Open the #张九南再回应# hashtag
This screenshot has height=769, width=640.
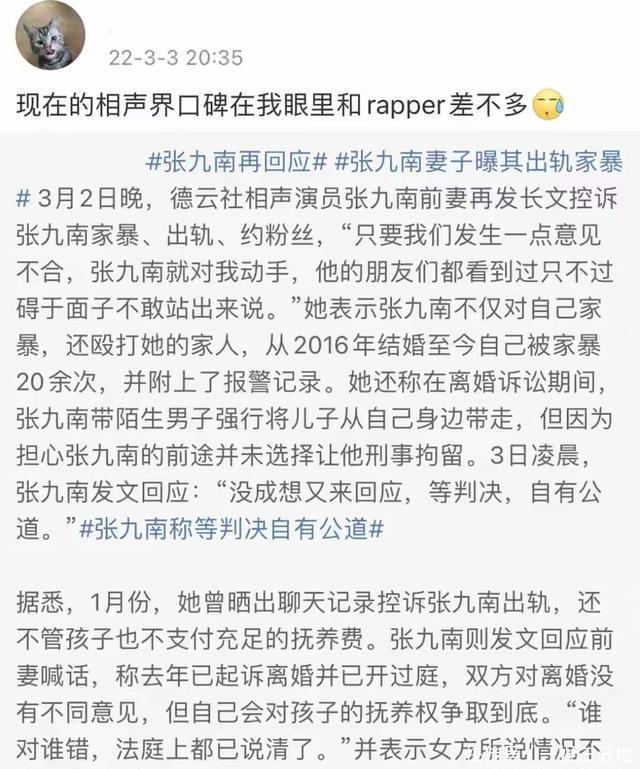237,162
